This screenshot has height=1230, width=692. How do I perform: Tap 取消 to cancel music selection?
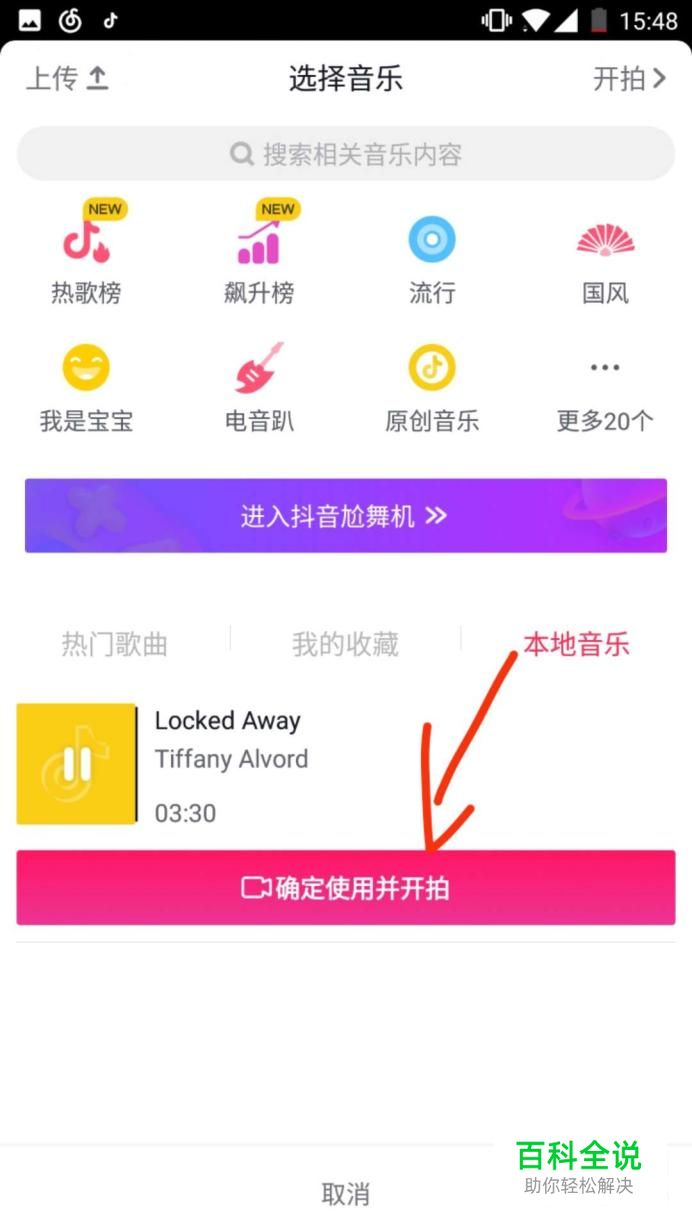click(x=346, y=1193)
